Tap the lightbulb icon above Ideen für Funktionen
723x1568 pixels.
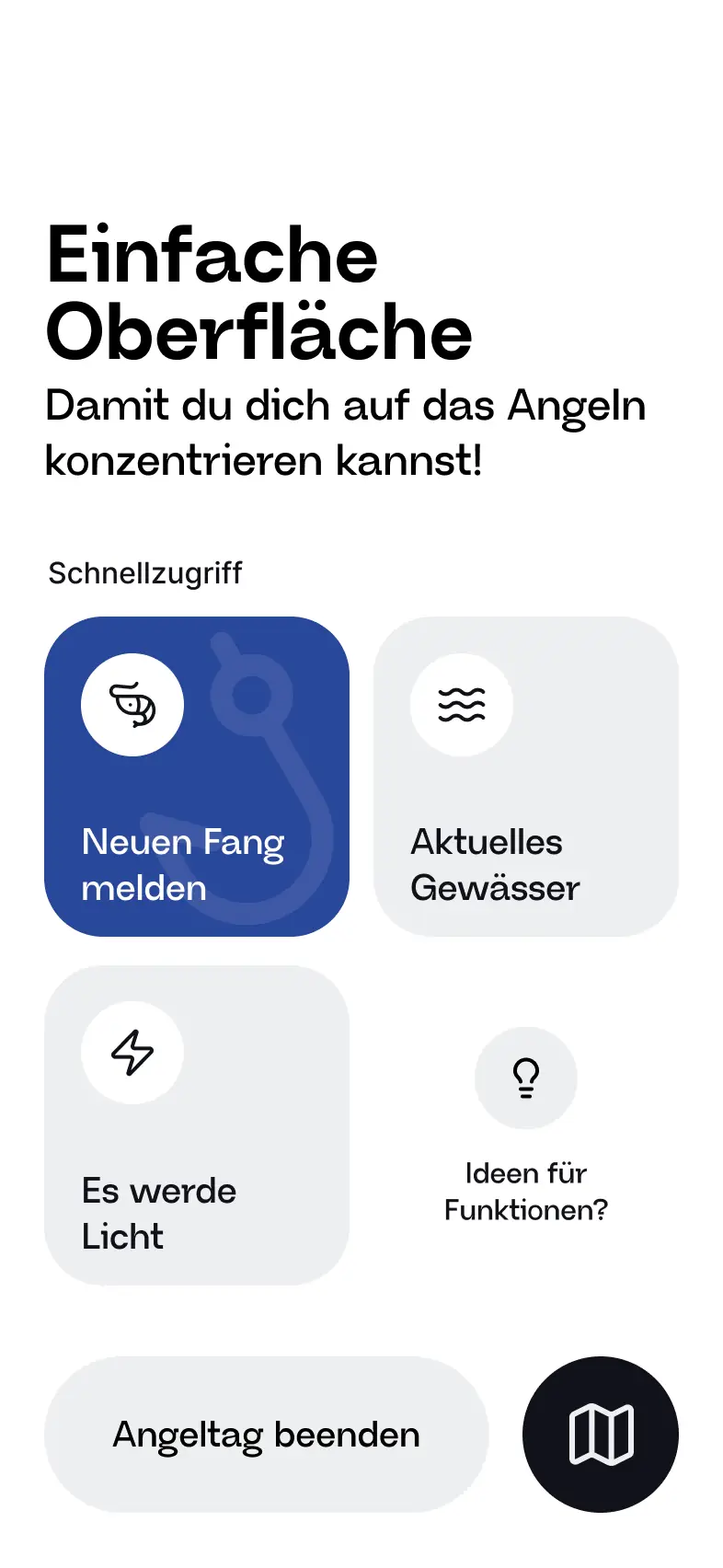click(x=525, y=1078)
